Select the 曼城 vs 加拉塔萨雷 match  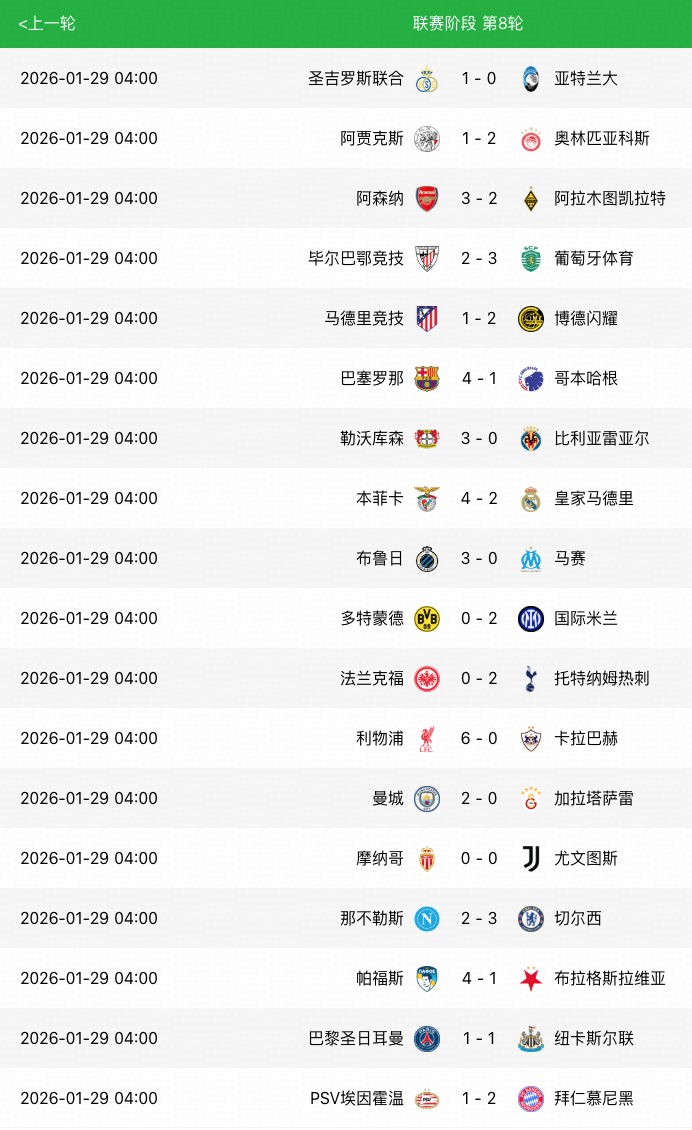click(478, 798)
